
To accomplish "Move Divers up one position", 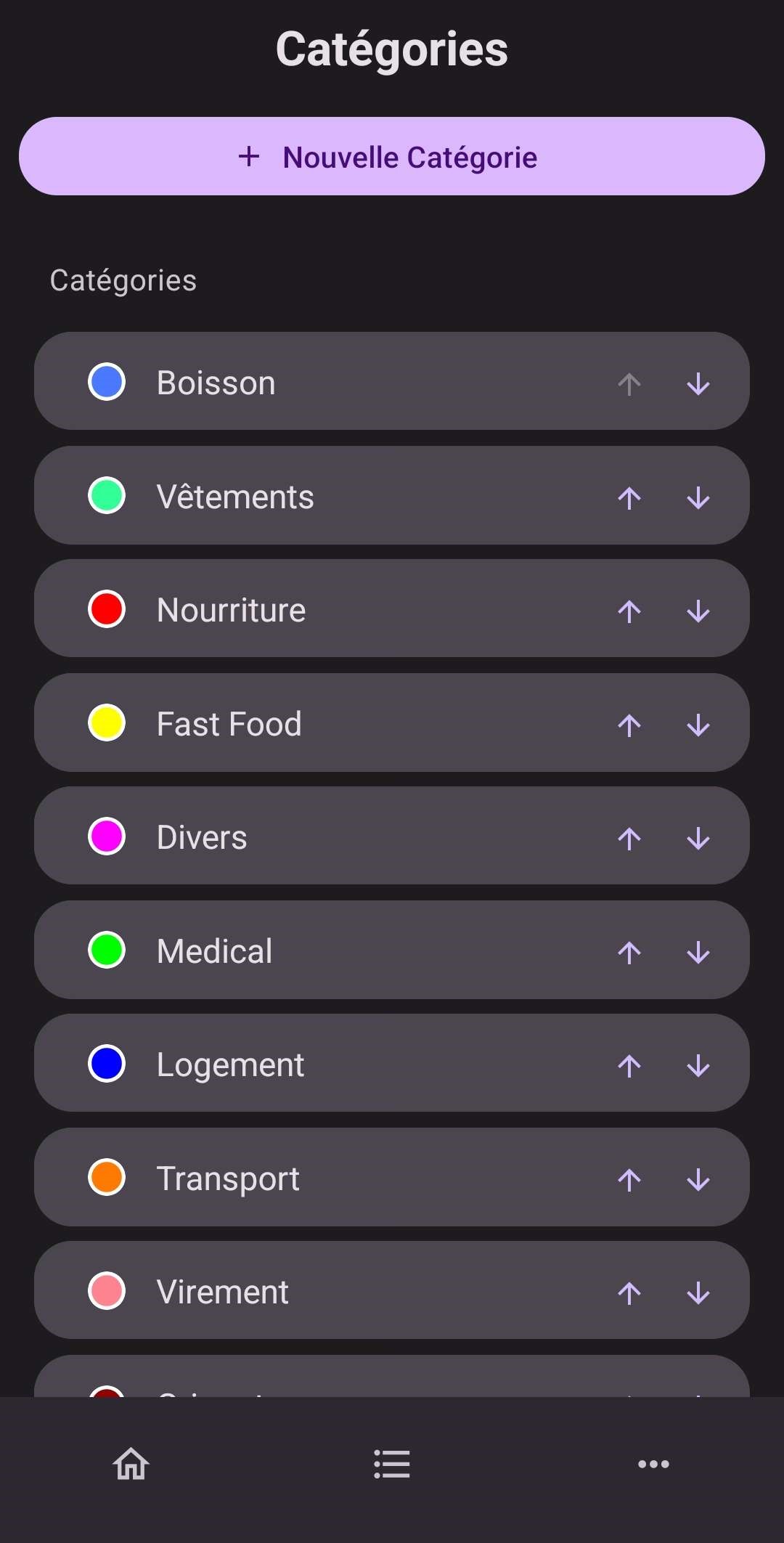I will coord(629,838).
